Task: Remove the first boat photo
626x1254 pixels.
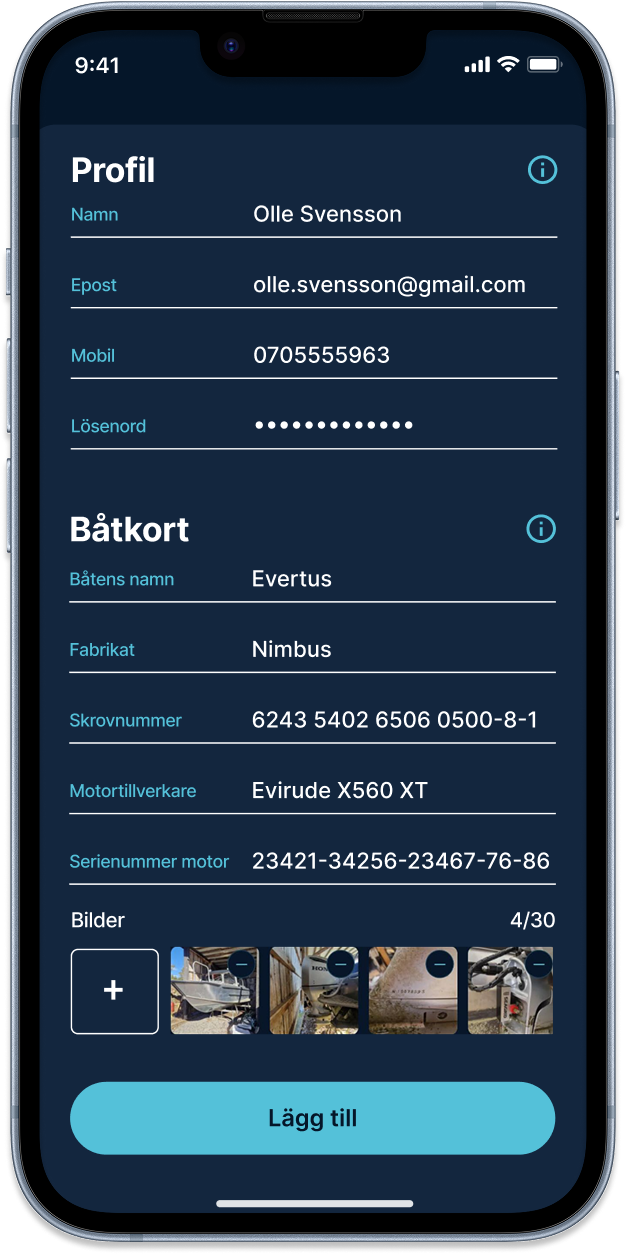Action: (241, 964)
